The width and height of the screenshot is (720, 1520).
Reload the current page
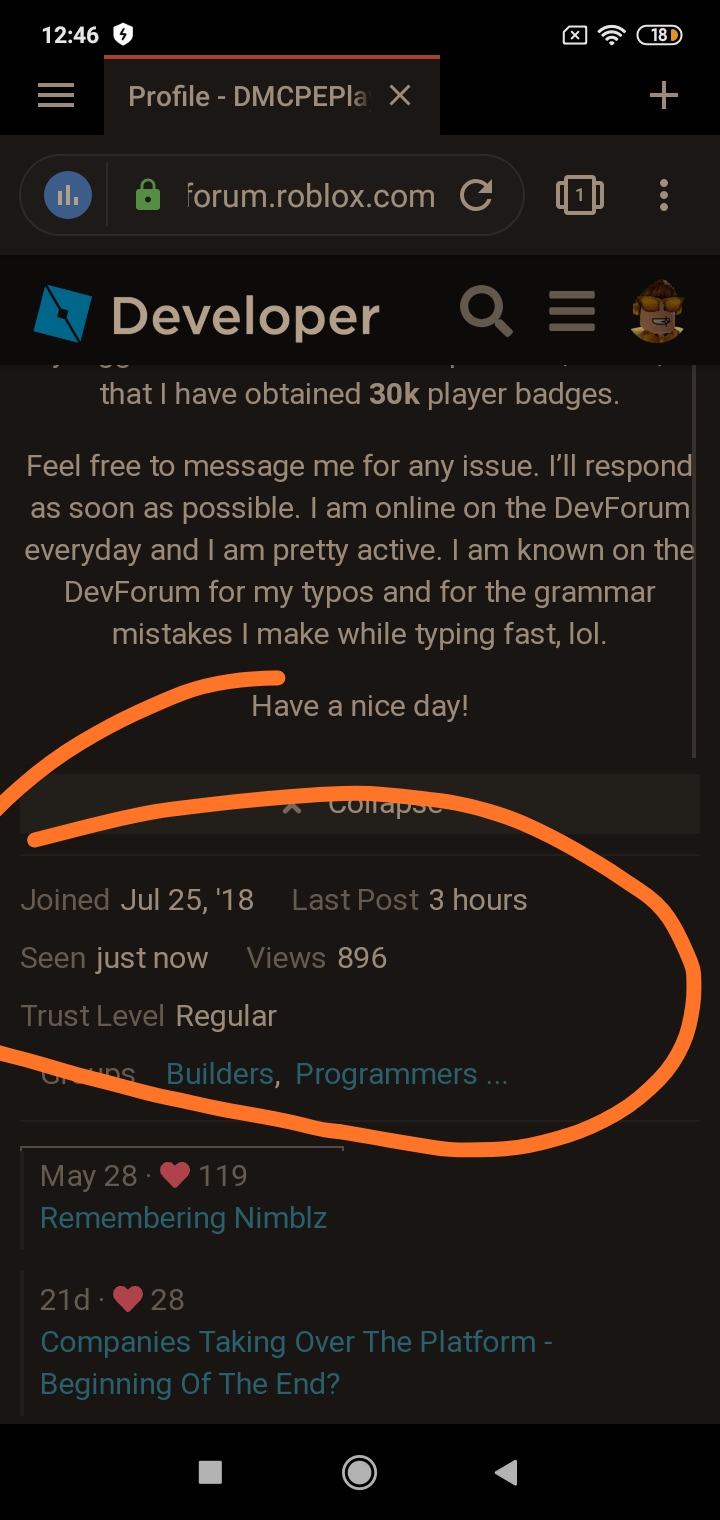pos(476,195)
